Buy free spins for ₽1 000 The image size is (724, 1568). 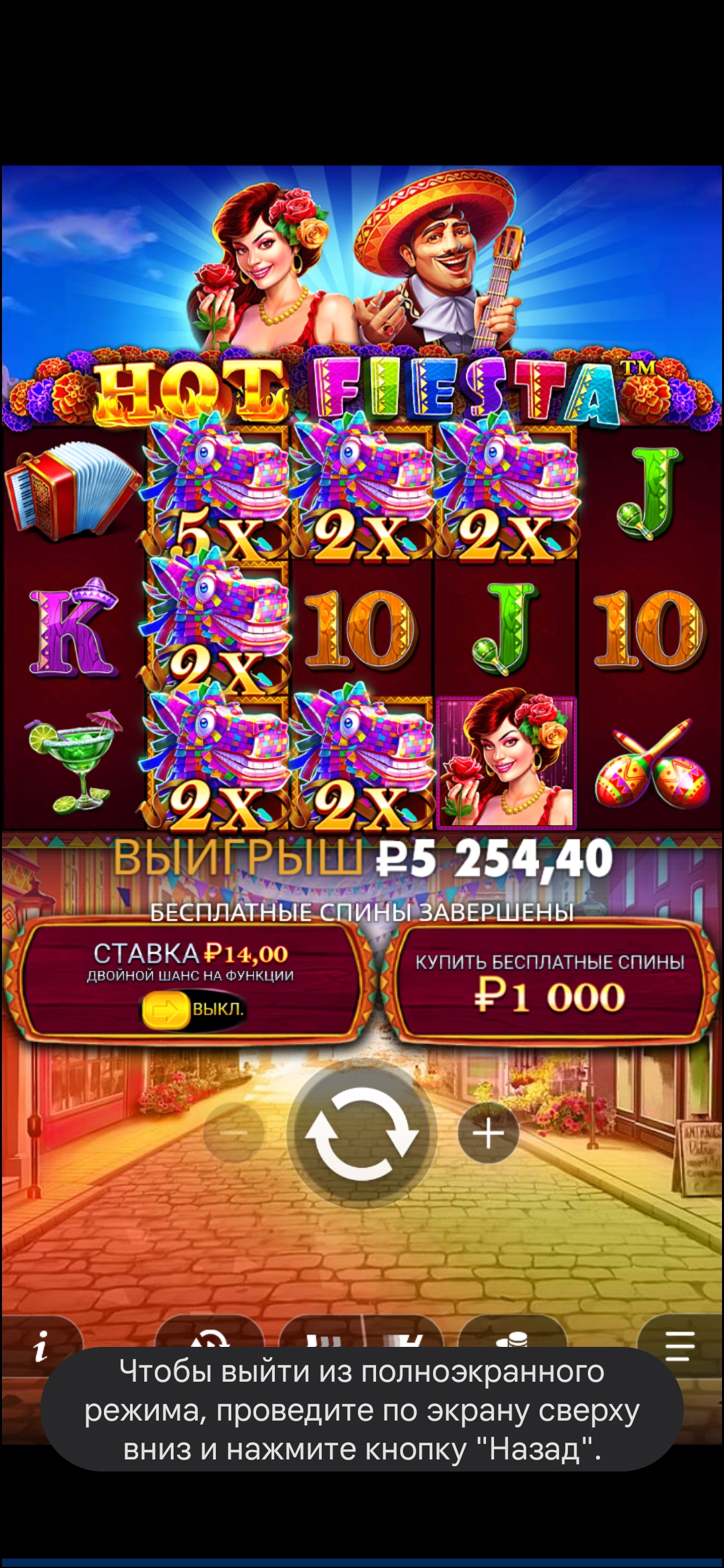[x=548, y=982]
